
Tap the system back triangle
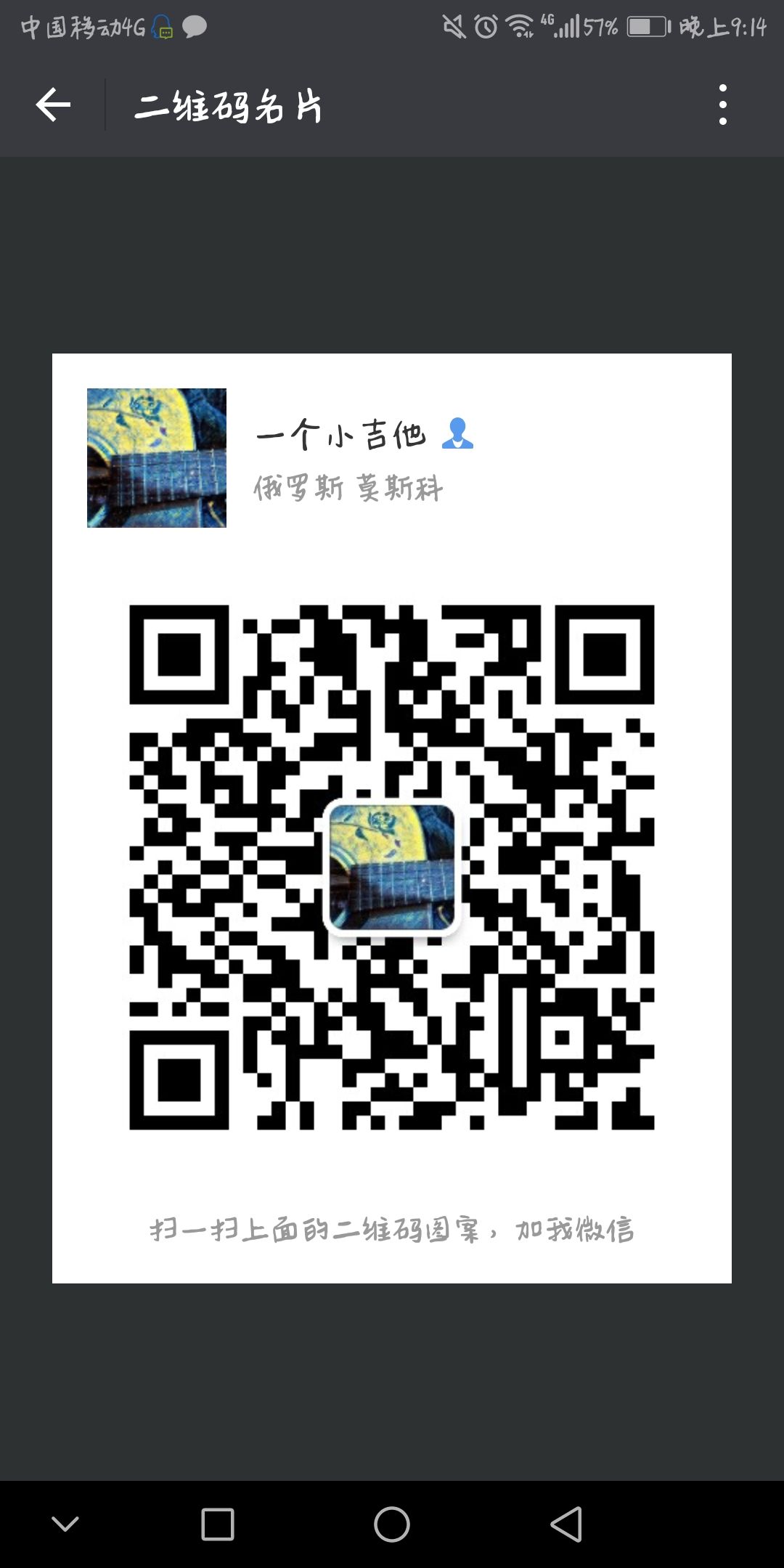[566, 1524]
